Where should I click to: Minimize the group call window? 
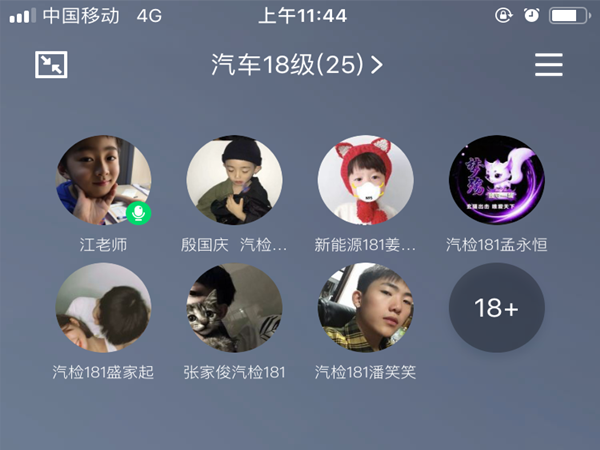pos(51,65)
